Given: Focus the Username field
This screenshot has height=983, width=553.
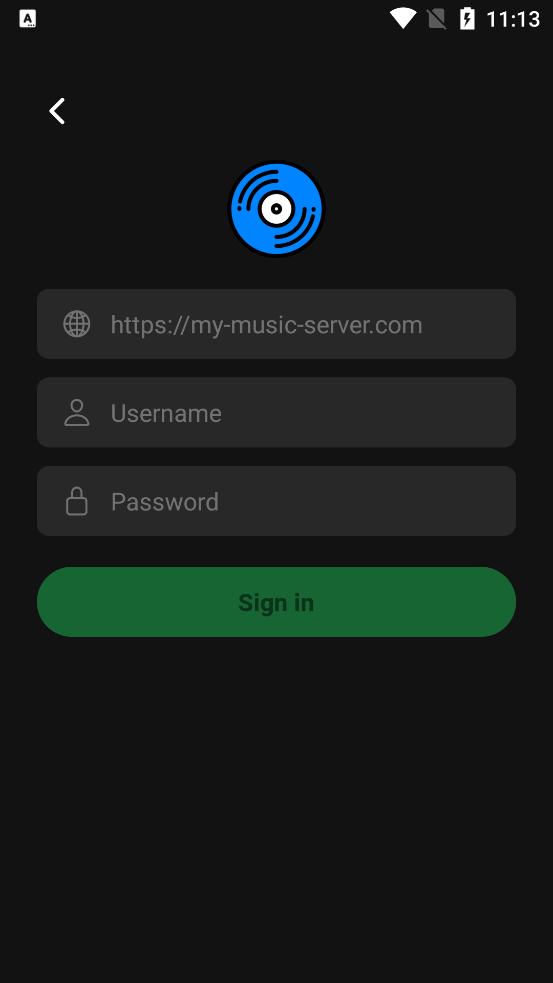Looking at the screenshot, I should (276, 413).
